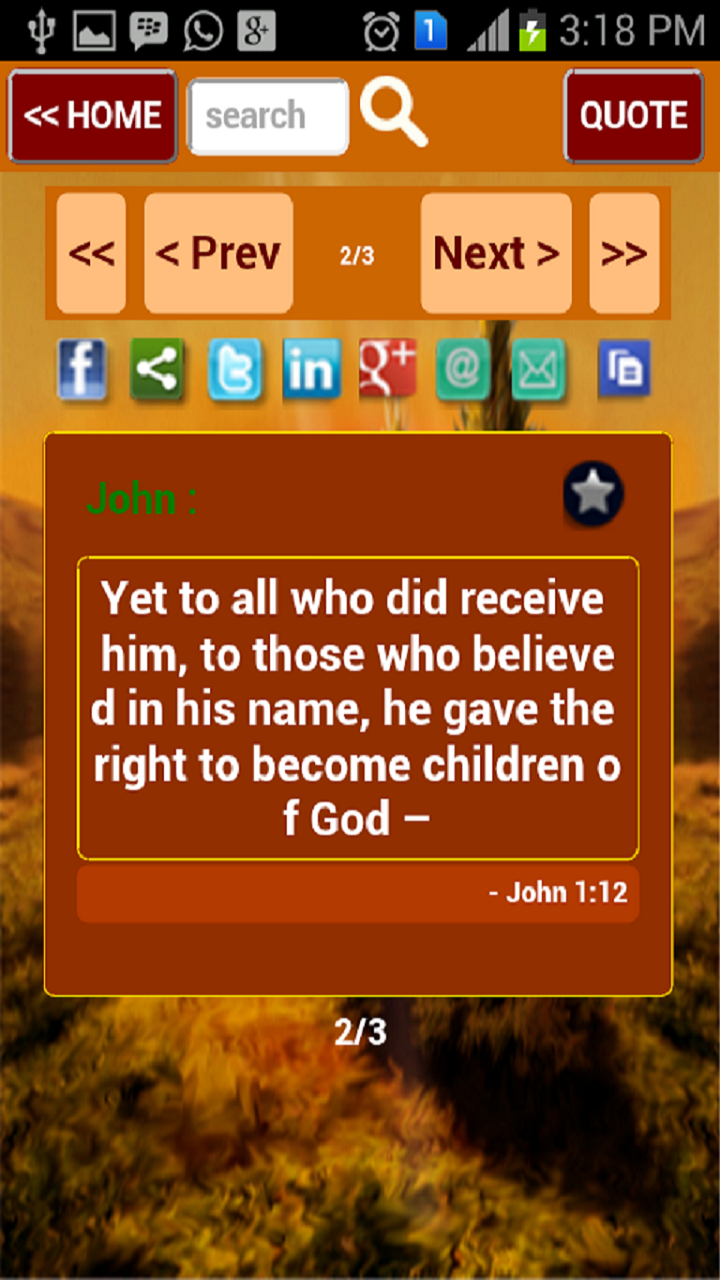Open the generic share options icon

coord(157,369)
